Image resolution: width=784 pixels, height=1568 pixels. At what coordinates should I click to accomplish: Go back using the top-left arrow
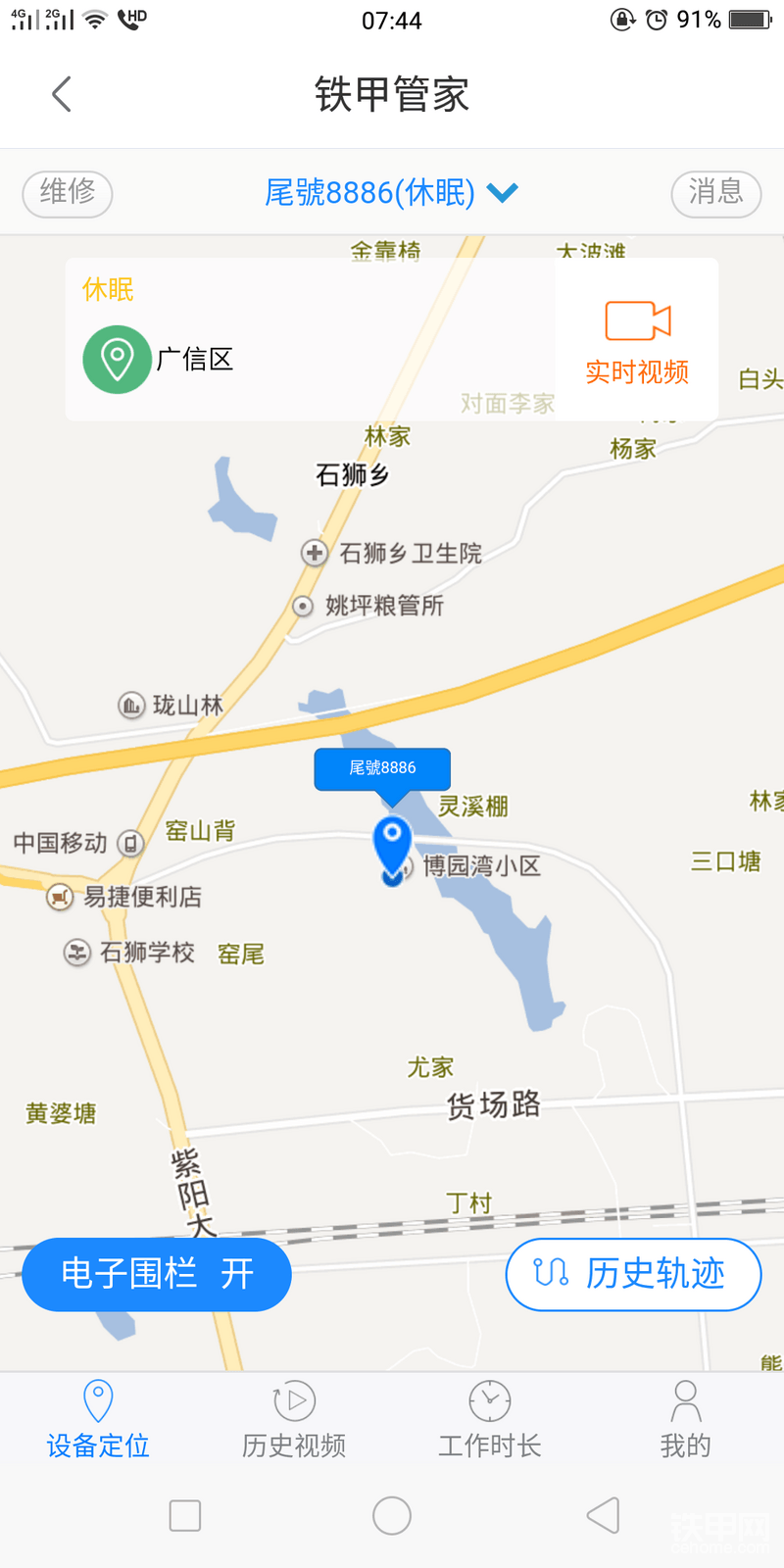pyautogui.click(x=62, y=95)
